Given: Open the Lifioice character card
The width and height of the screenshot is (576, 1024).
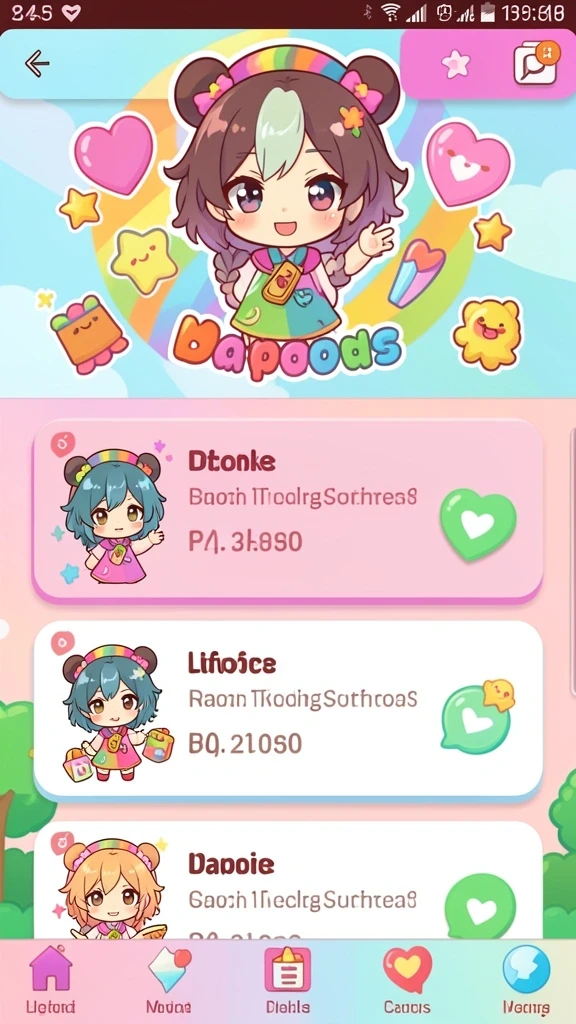Looking at the screenshot, I should point(287,709).
